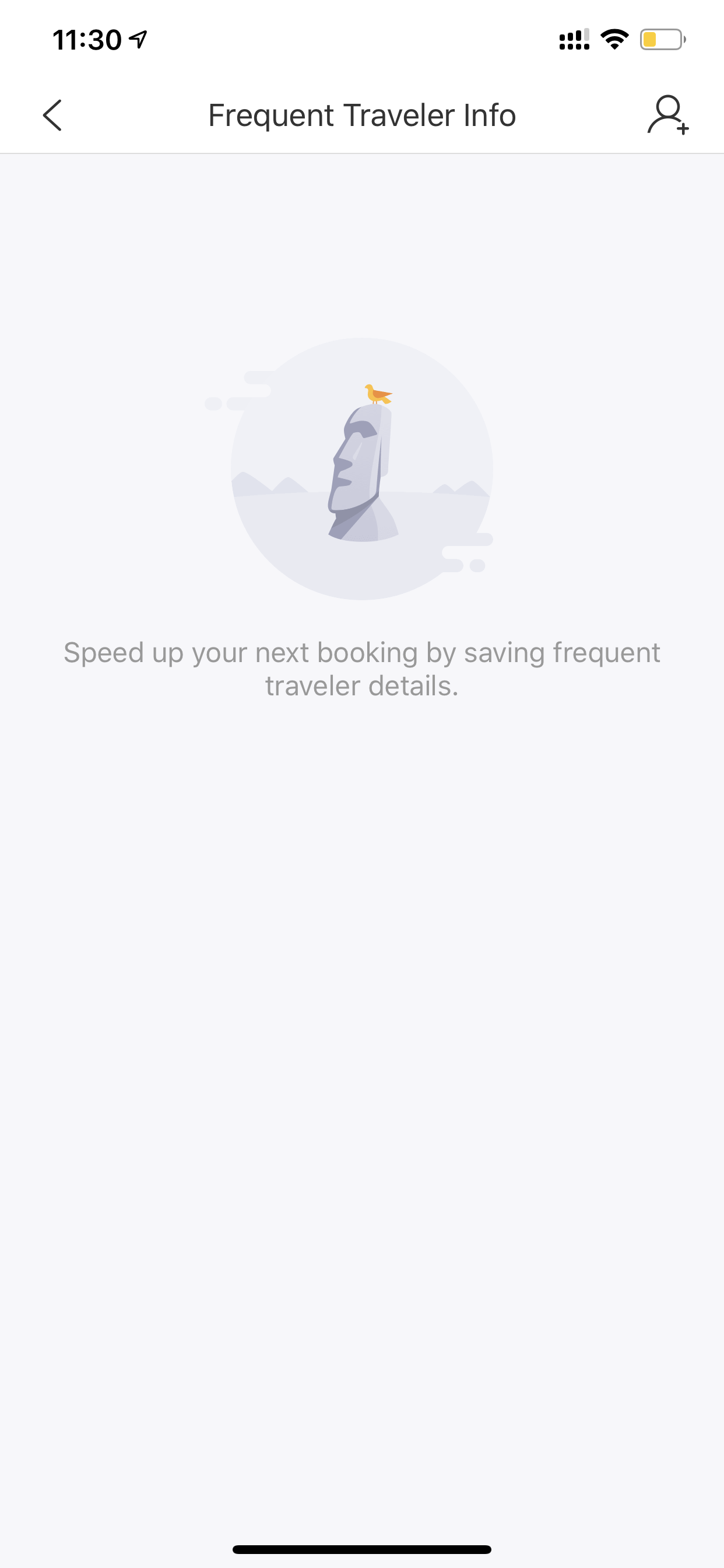Viewport: 724px width, 1568px height.
Task: Add a new frequent traveler
Action: [x=667, y=114]
